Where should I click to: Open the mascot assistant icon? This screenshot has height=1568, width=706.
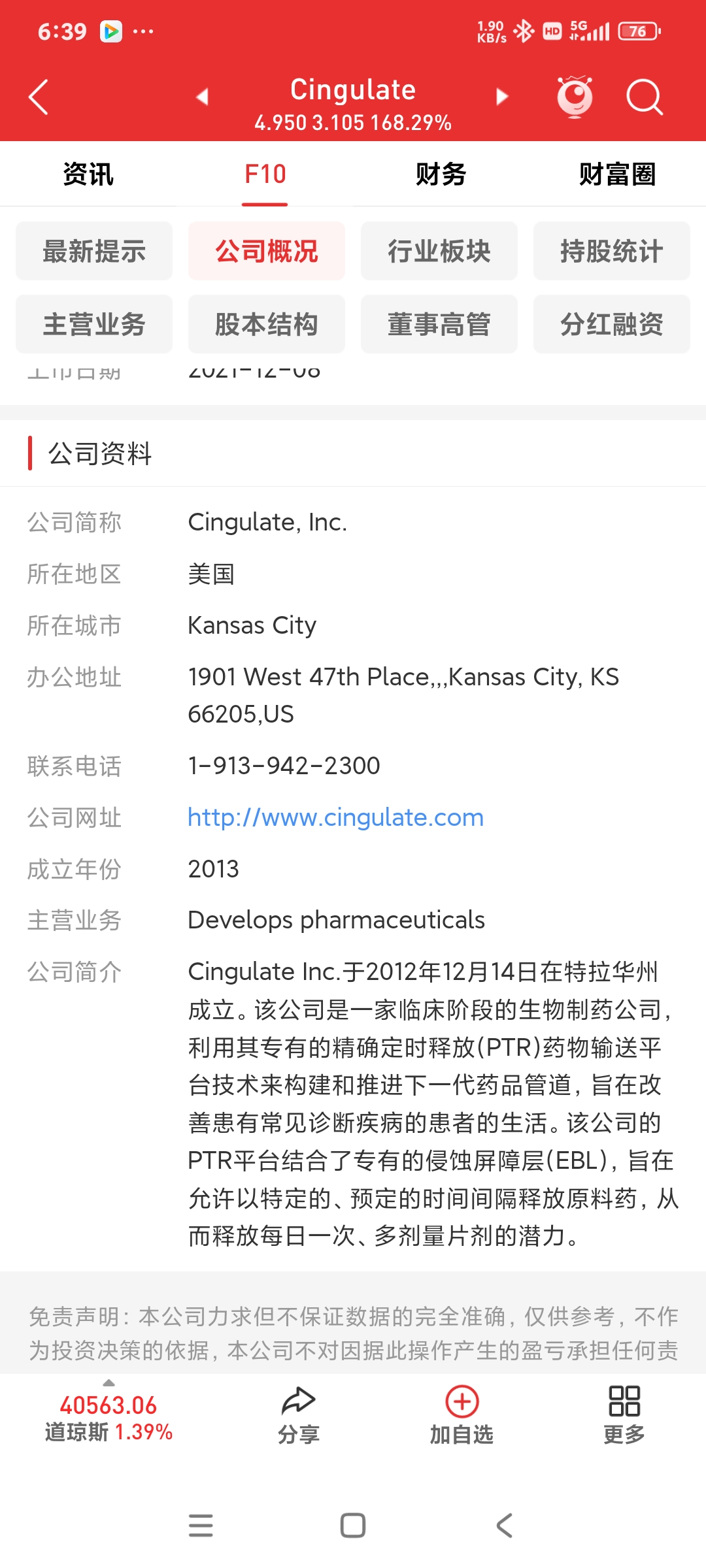coord(575,97)
